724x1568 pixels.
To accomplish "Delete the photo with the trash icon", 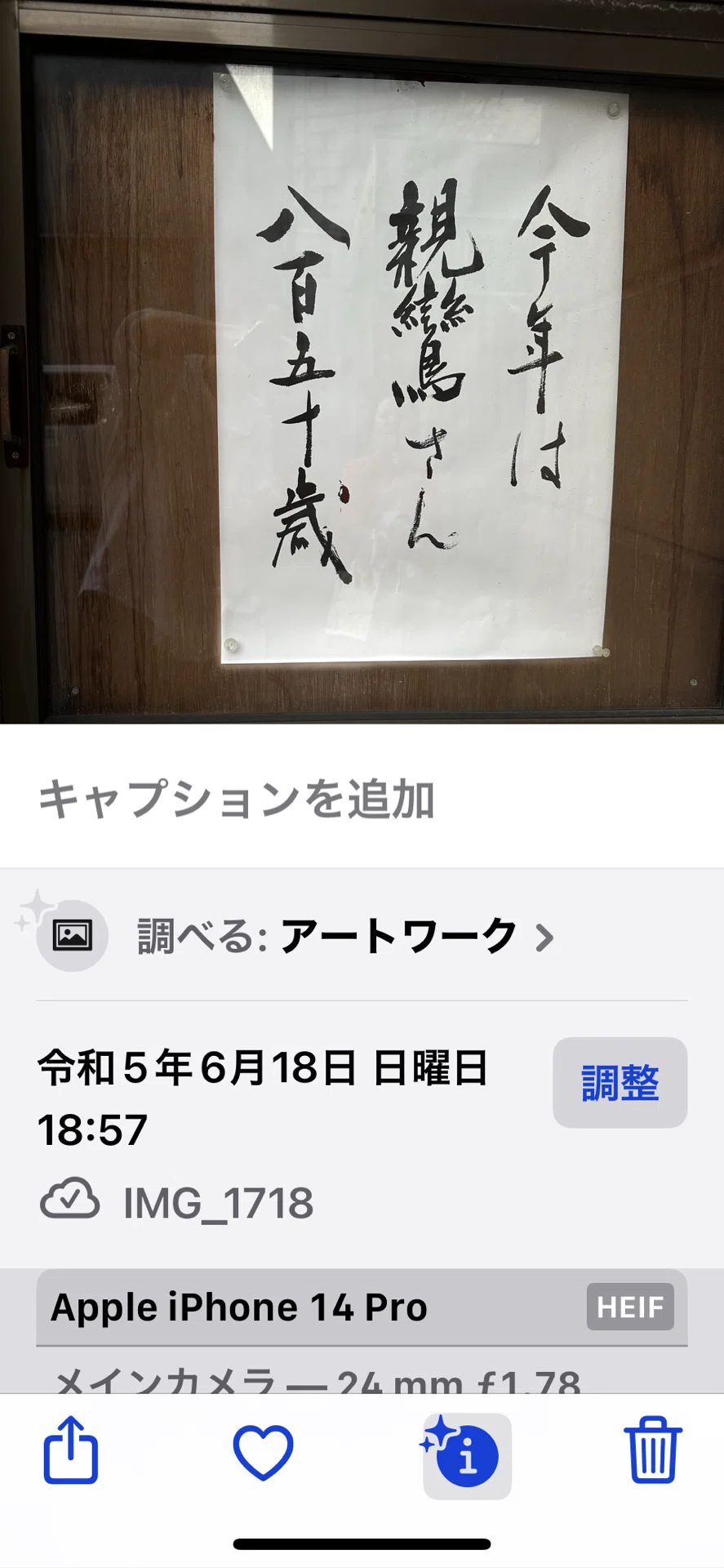I will (x=653, y=1450).
